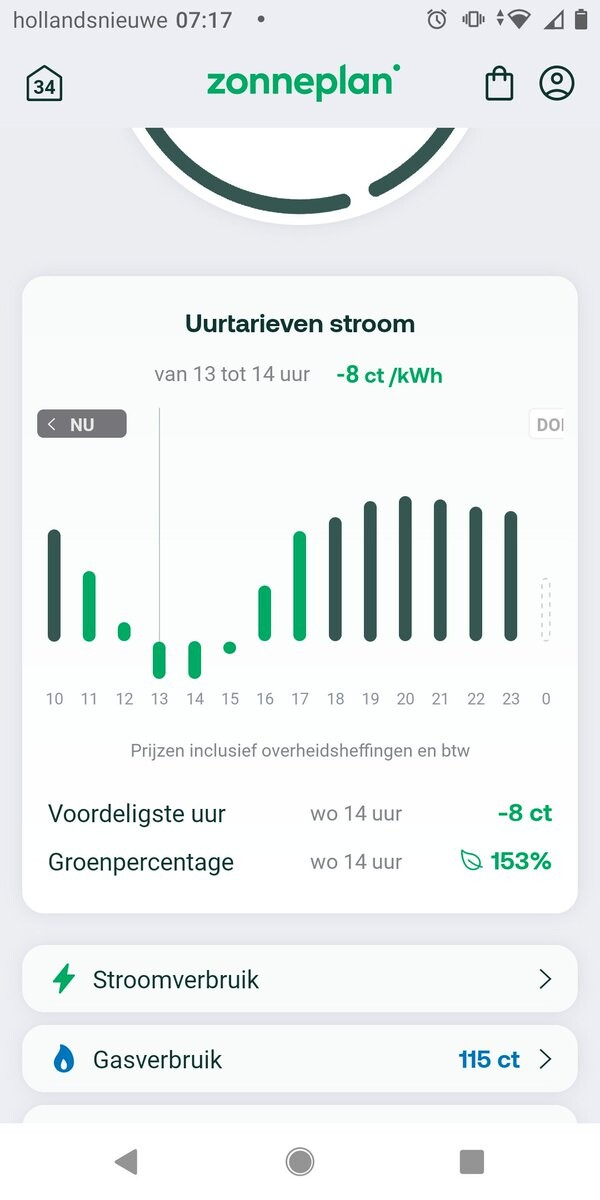
Task: Open the Stroomverbruik row
Action: (300, 979)
